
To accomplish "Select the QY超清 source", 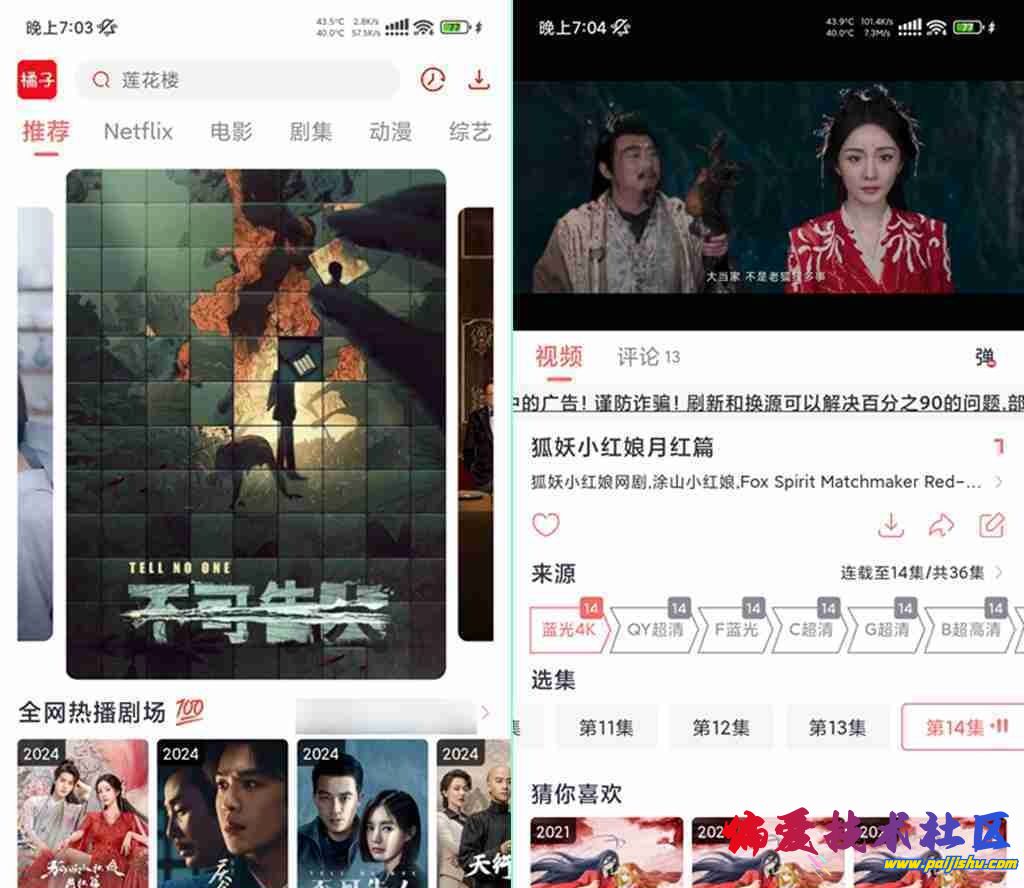I will click(x=654, y=629).
